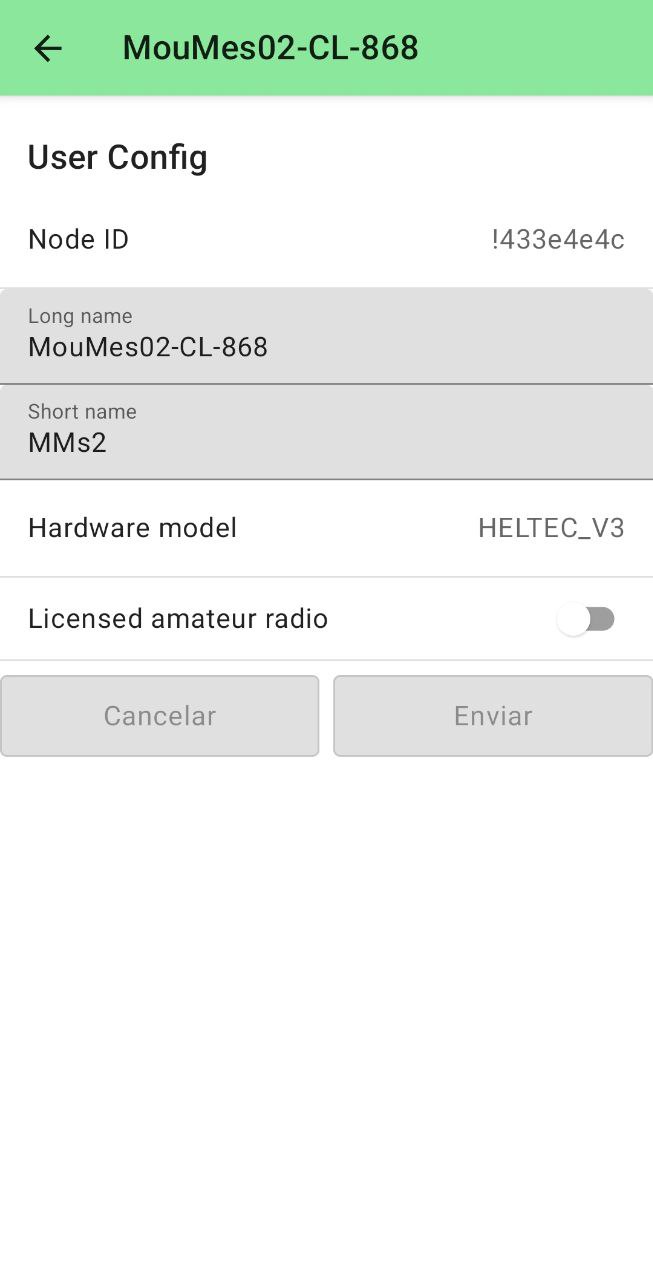Tap the Cancelar button
653x1280 pixels.
coord(160,716)
